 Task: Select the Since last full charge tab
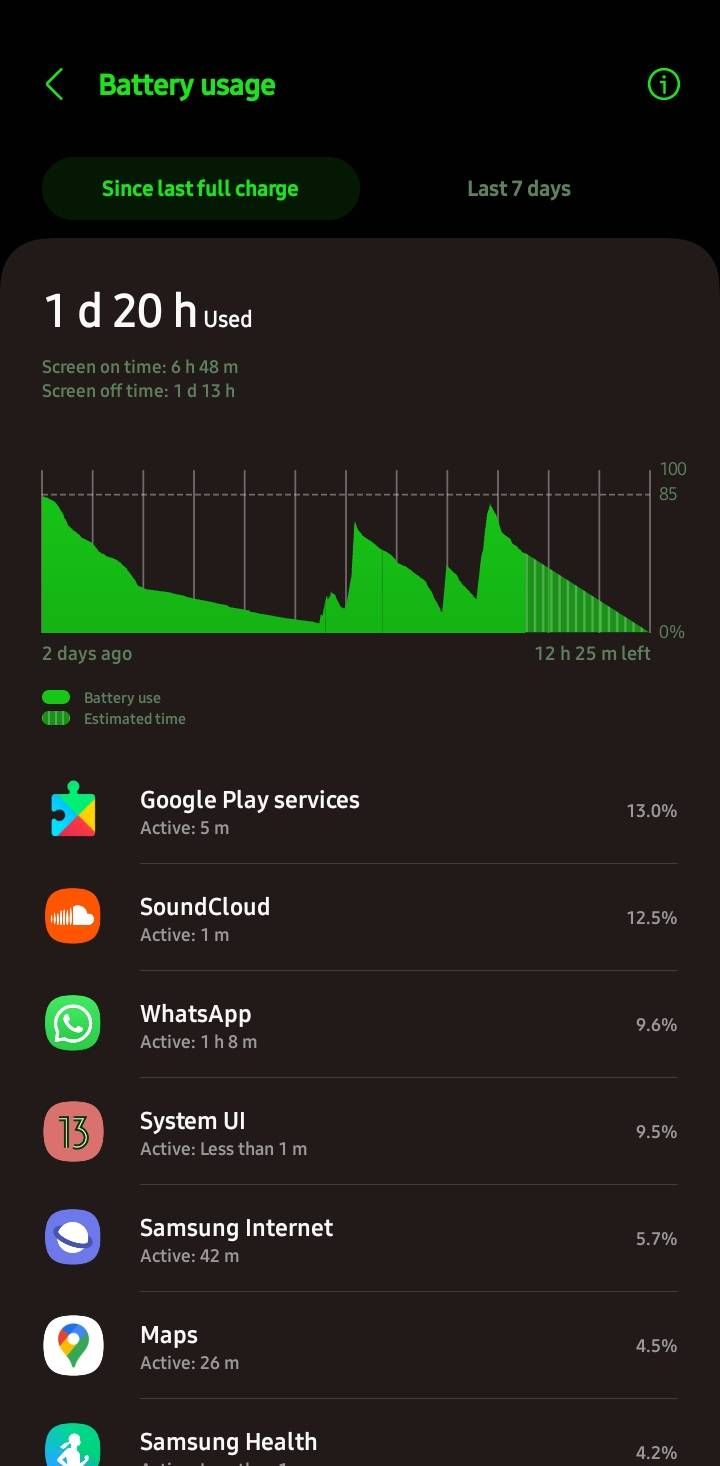(x=200, y=188)
